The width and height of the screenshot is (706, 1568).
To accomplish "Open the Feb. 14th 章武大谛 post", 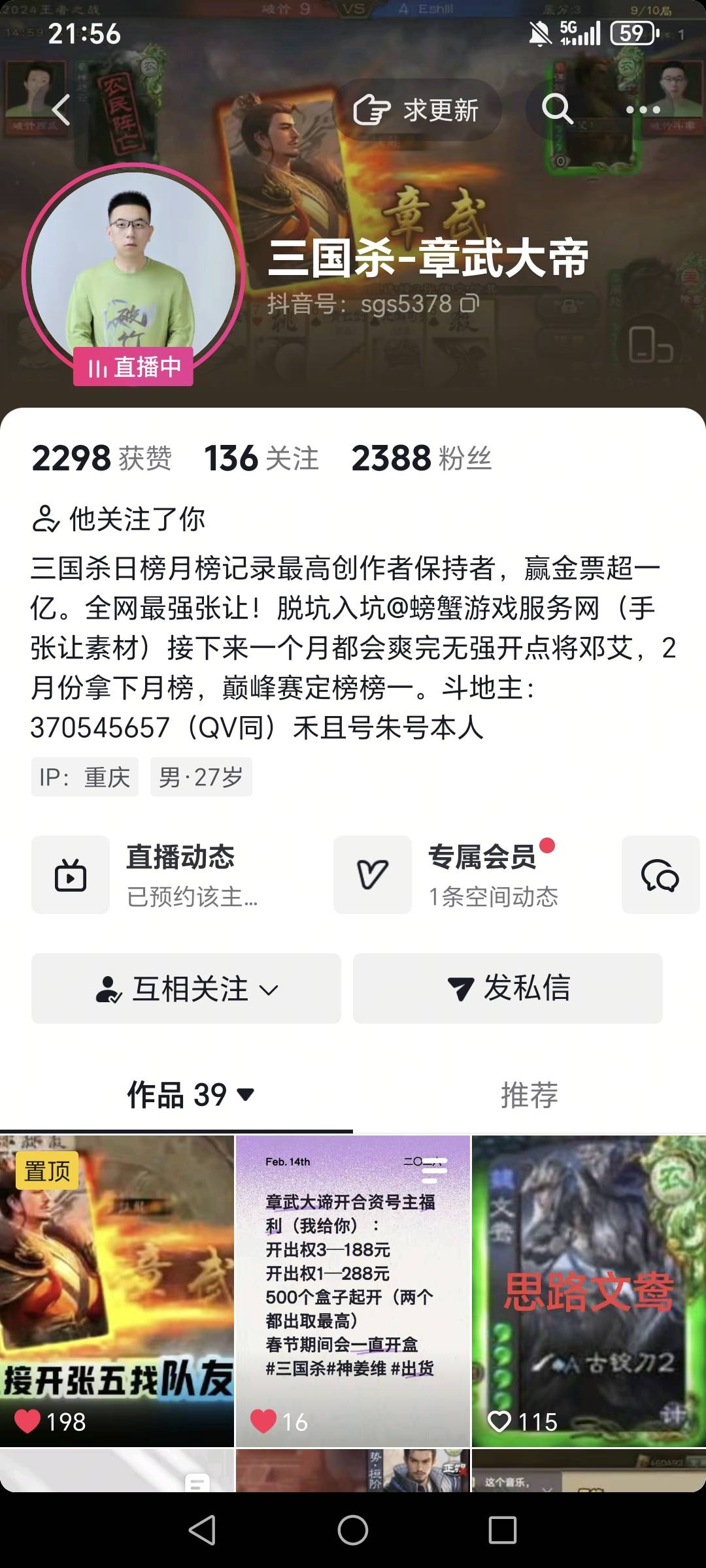I will (x=353, y=1290).
